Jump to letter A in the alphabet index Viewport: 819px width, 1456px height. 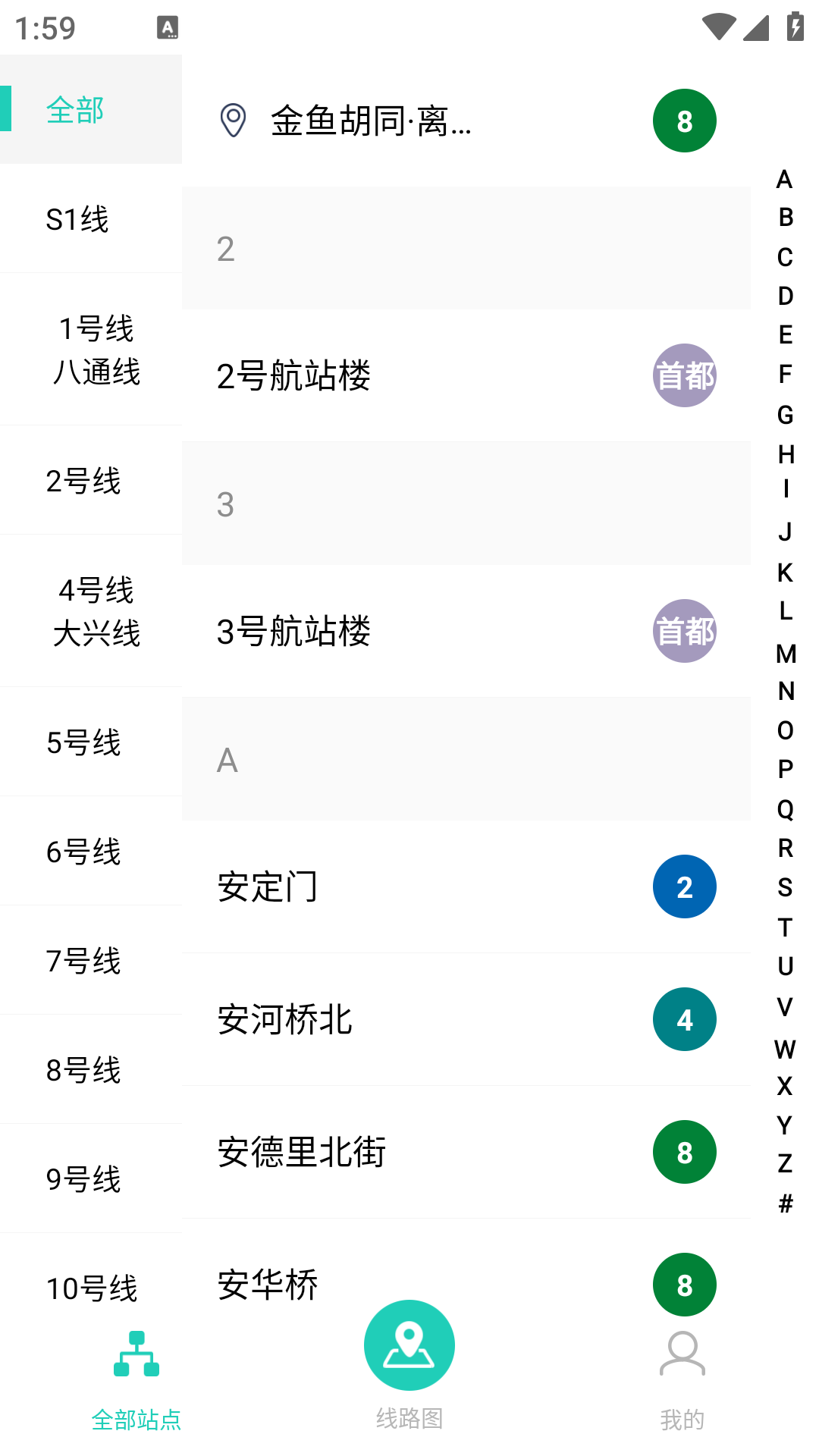click(x=783, y=180)
